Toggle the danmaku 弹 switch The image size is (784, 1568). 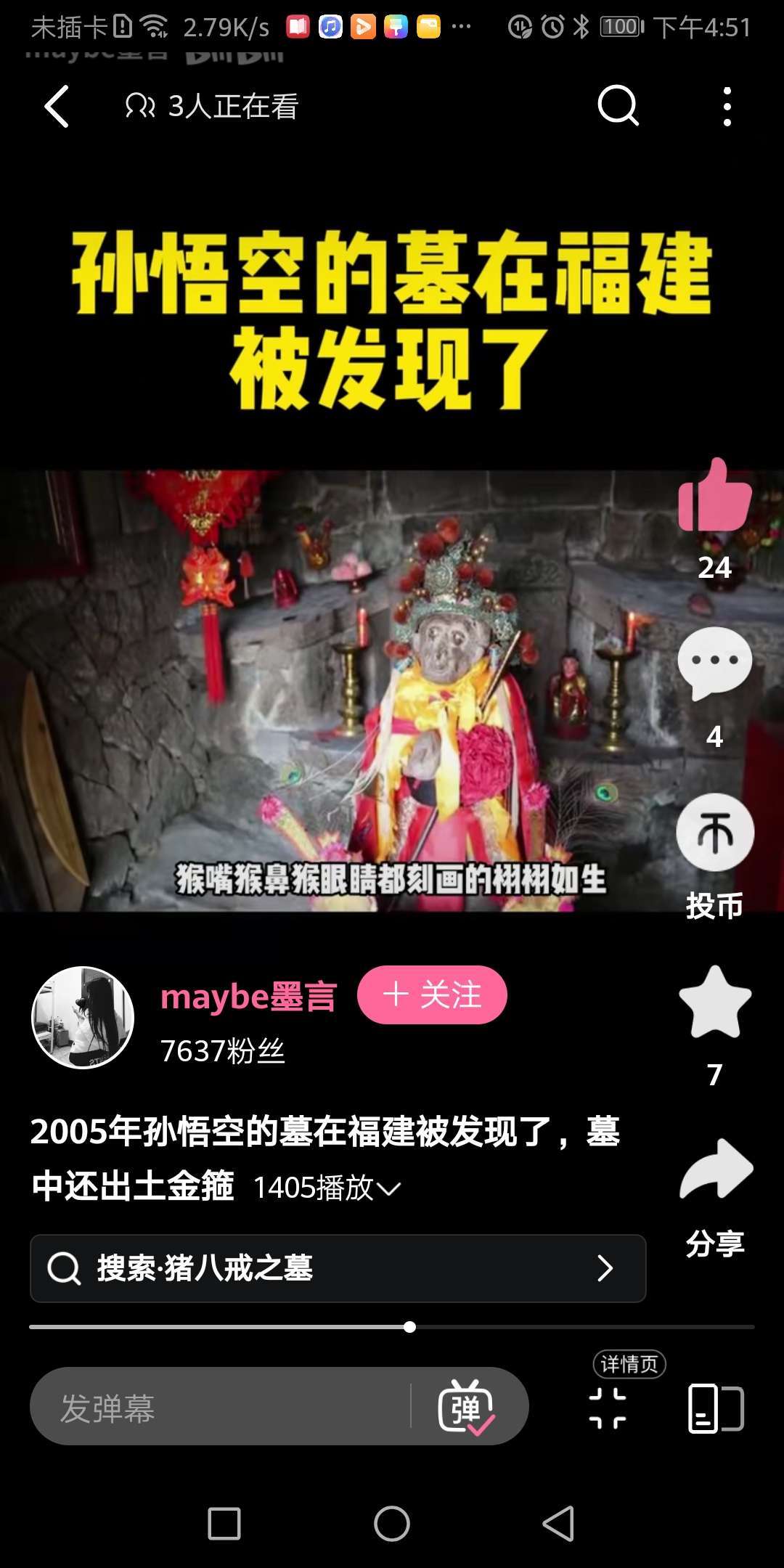coord(466,1408)
